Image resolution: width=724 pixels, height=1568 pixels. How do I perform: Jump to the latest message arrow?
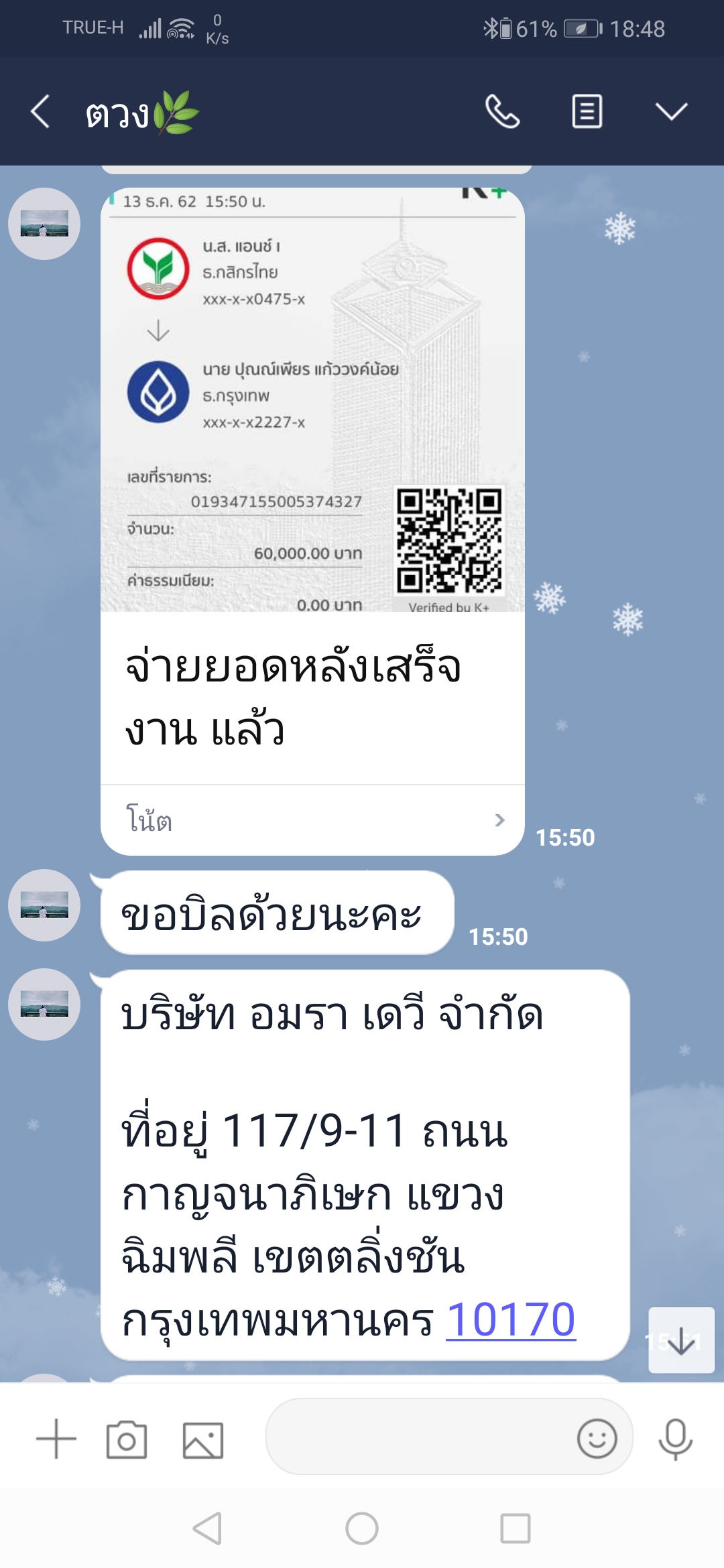point(681,1340)
